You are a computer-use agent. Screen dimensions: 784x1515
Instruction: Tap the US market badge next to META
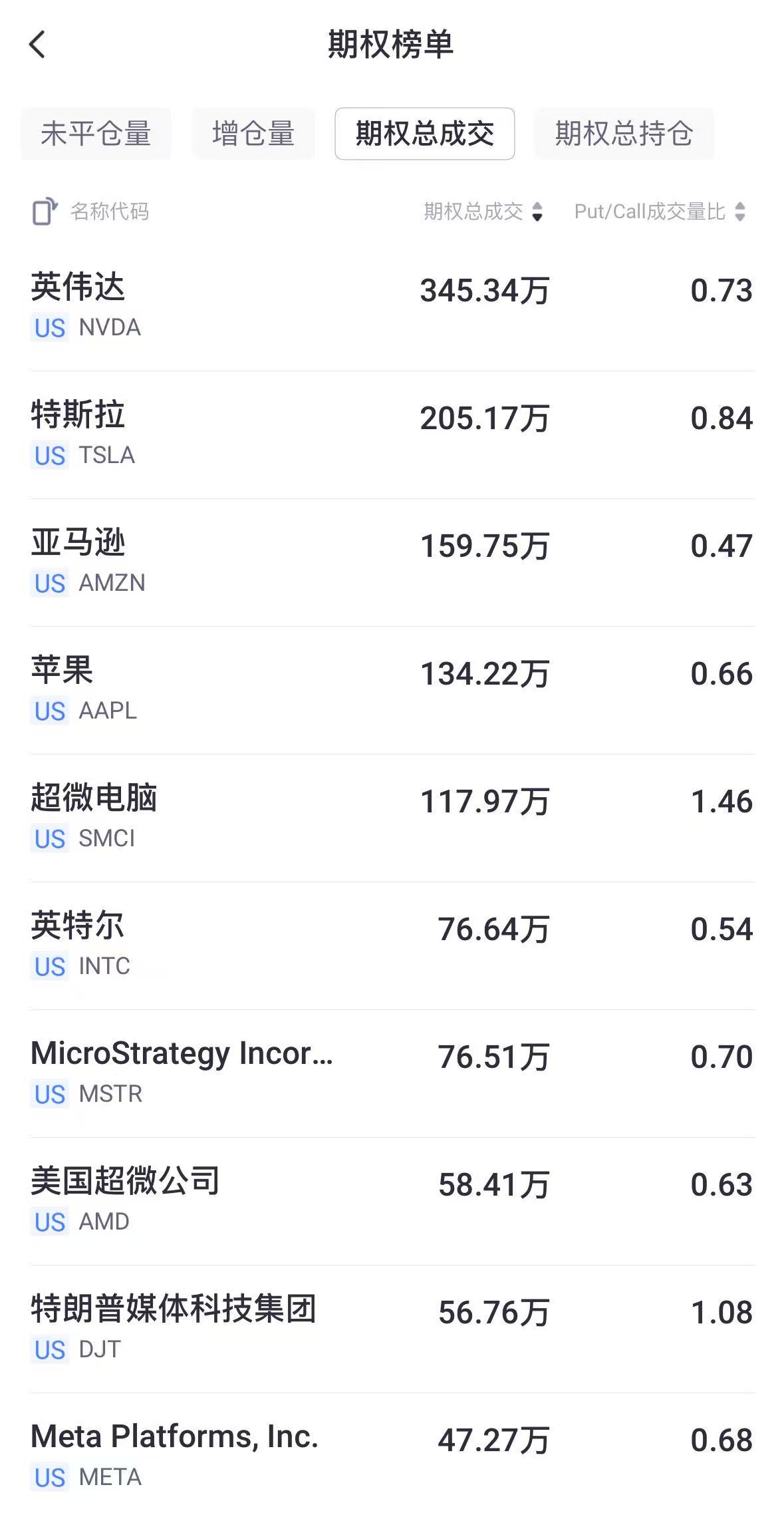pos(49,1478)
